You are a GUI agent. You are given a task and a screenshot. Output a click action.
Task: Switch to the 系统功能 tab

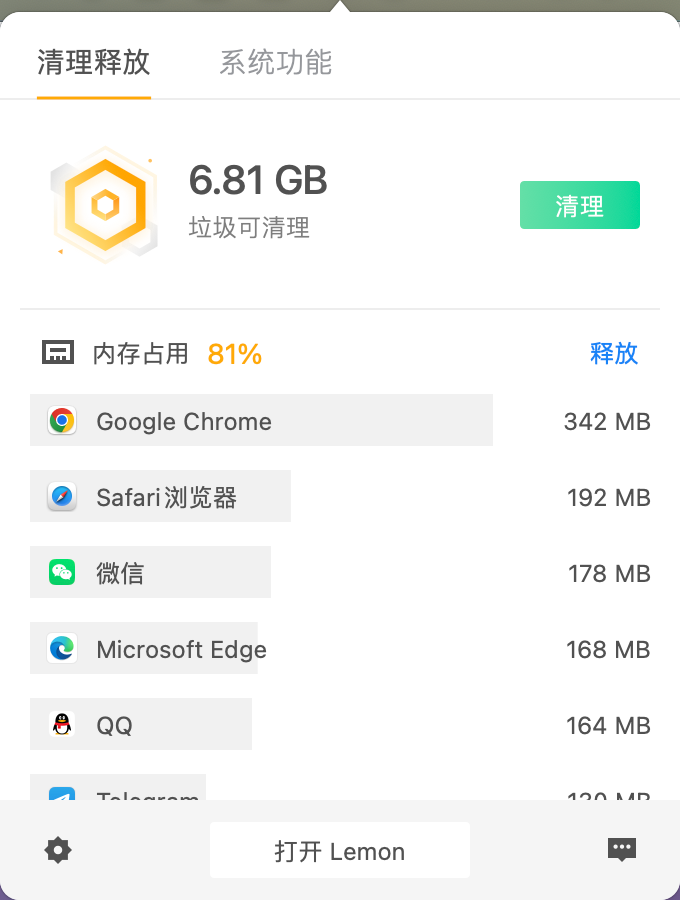[275, 63]
